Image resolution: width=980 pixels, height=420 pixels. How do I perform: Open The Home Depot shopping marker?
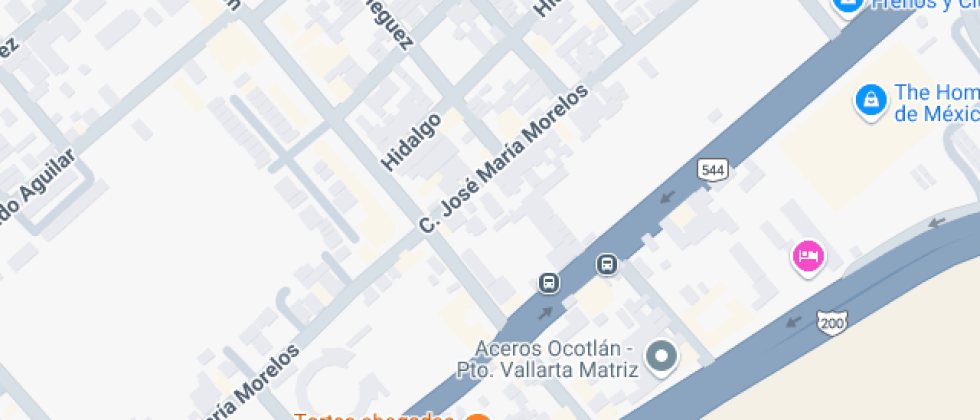[871, 99]
